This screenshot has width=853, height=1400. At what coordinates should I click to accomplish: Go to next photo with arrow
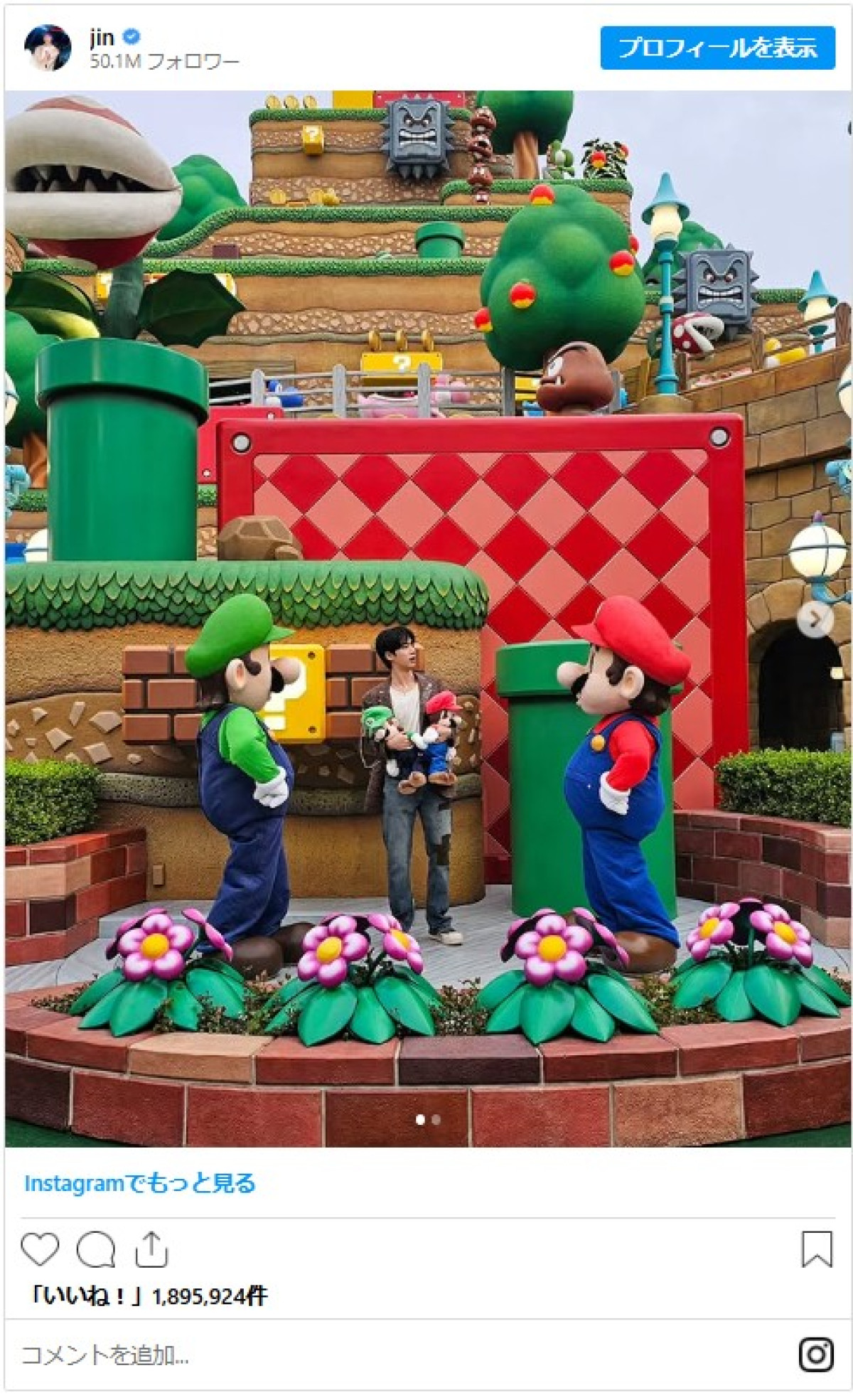[815, 619]
